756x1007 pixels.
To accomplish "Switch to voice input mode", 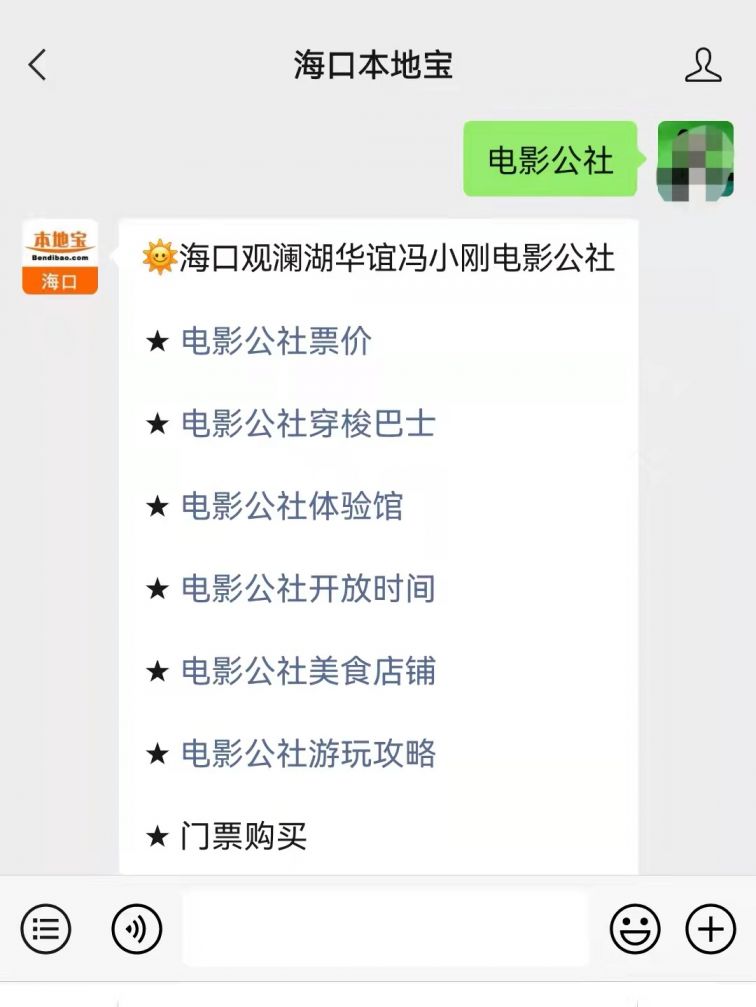I will point(136,930).
